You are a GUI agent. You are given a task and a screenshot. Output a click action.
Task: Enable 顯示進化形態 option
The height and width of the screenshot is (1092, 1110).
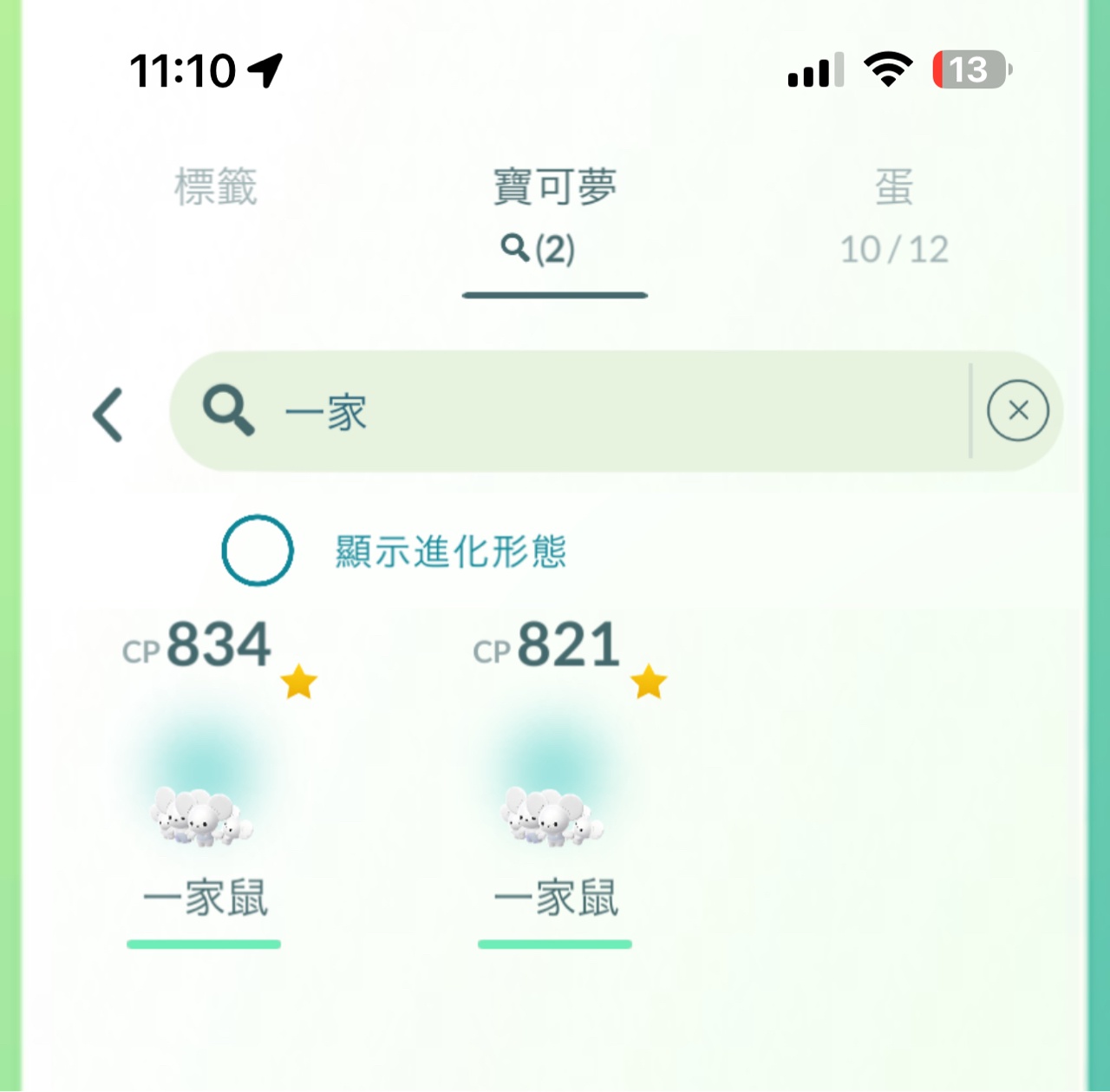click(258, 551)
